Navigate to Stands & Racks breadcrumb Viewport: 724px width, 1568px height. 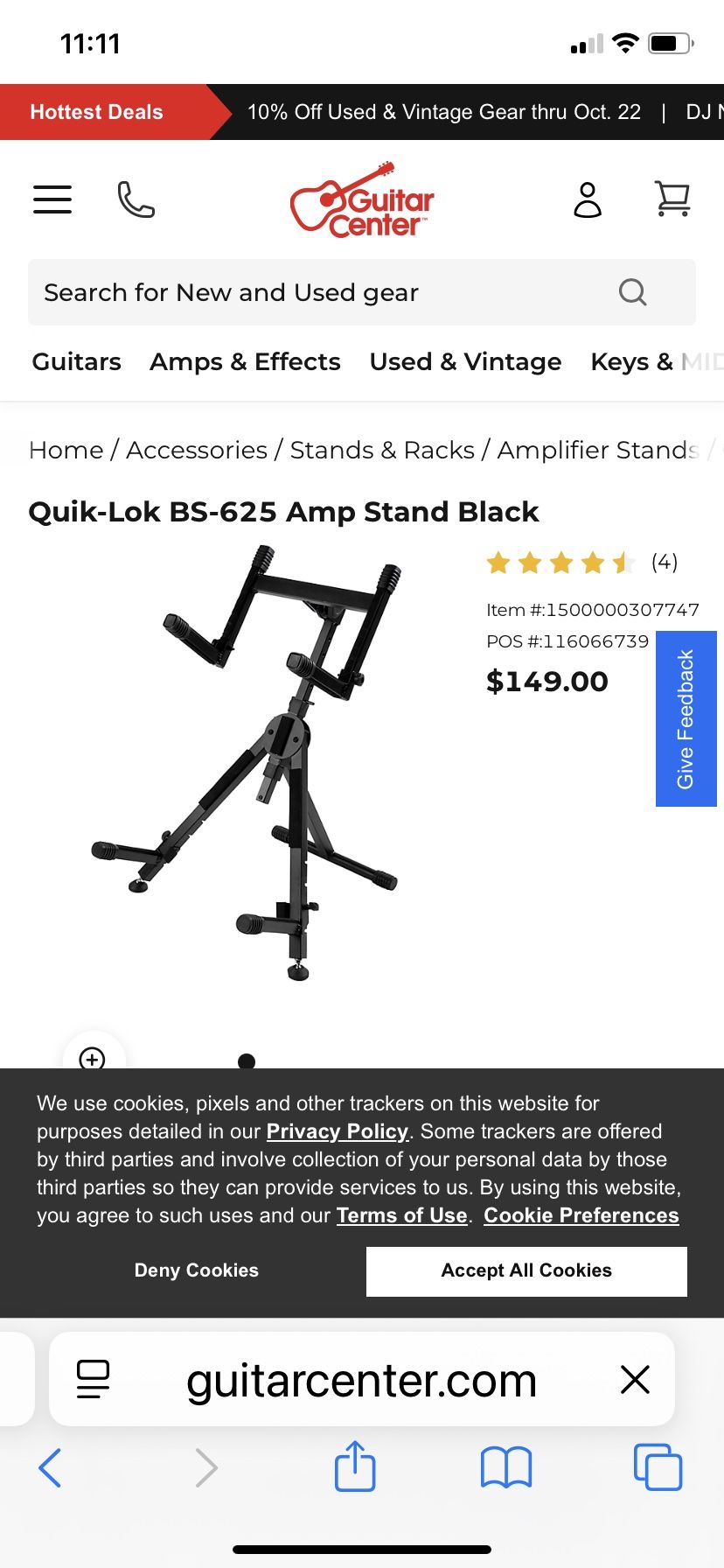tap(382, 450)
